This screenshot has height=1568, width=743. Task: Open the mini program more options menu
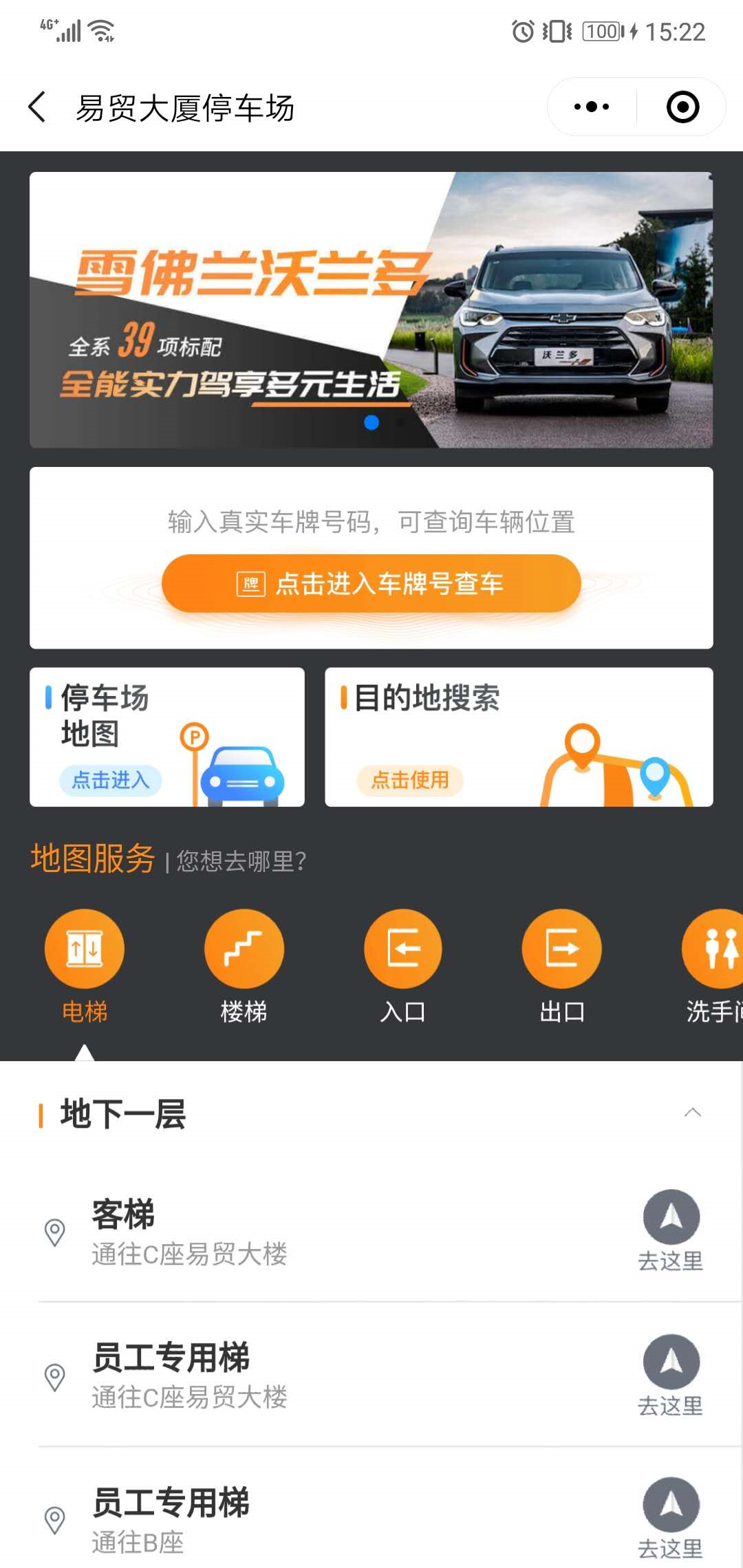point(592,107)
